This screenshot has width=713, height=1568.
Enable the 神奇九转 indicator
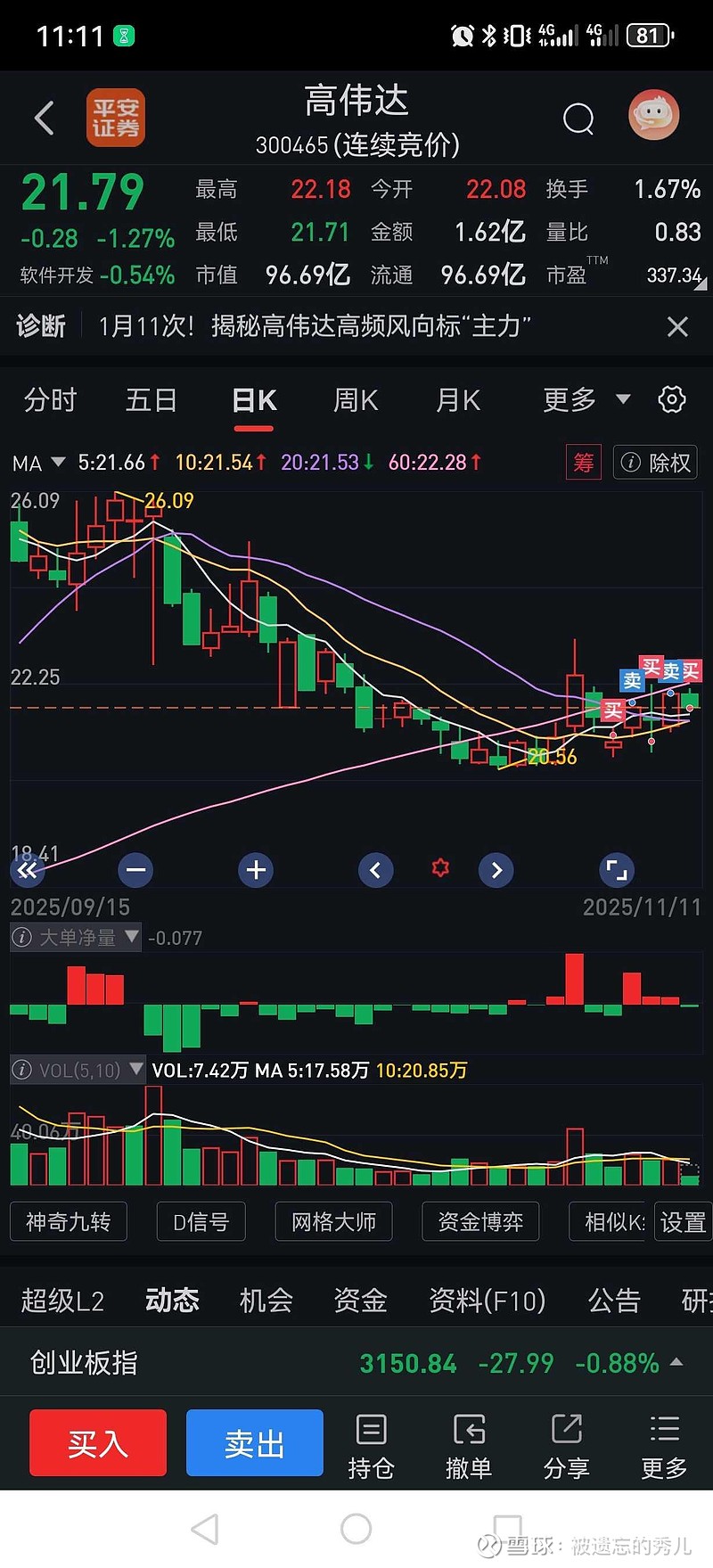[68, 1221]
